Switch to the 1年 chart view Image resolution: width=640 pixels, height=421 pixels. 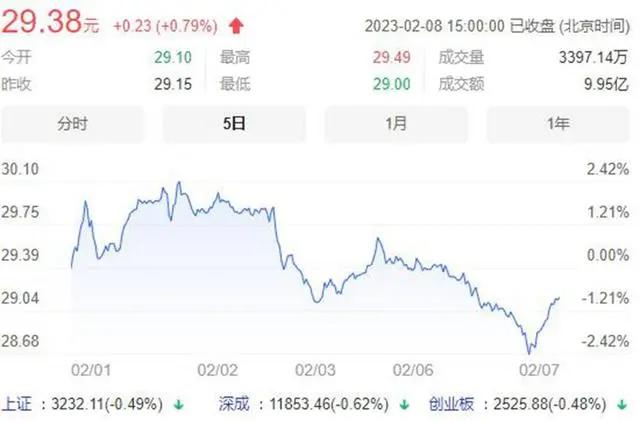tap(558, 125)
